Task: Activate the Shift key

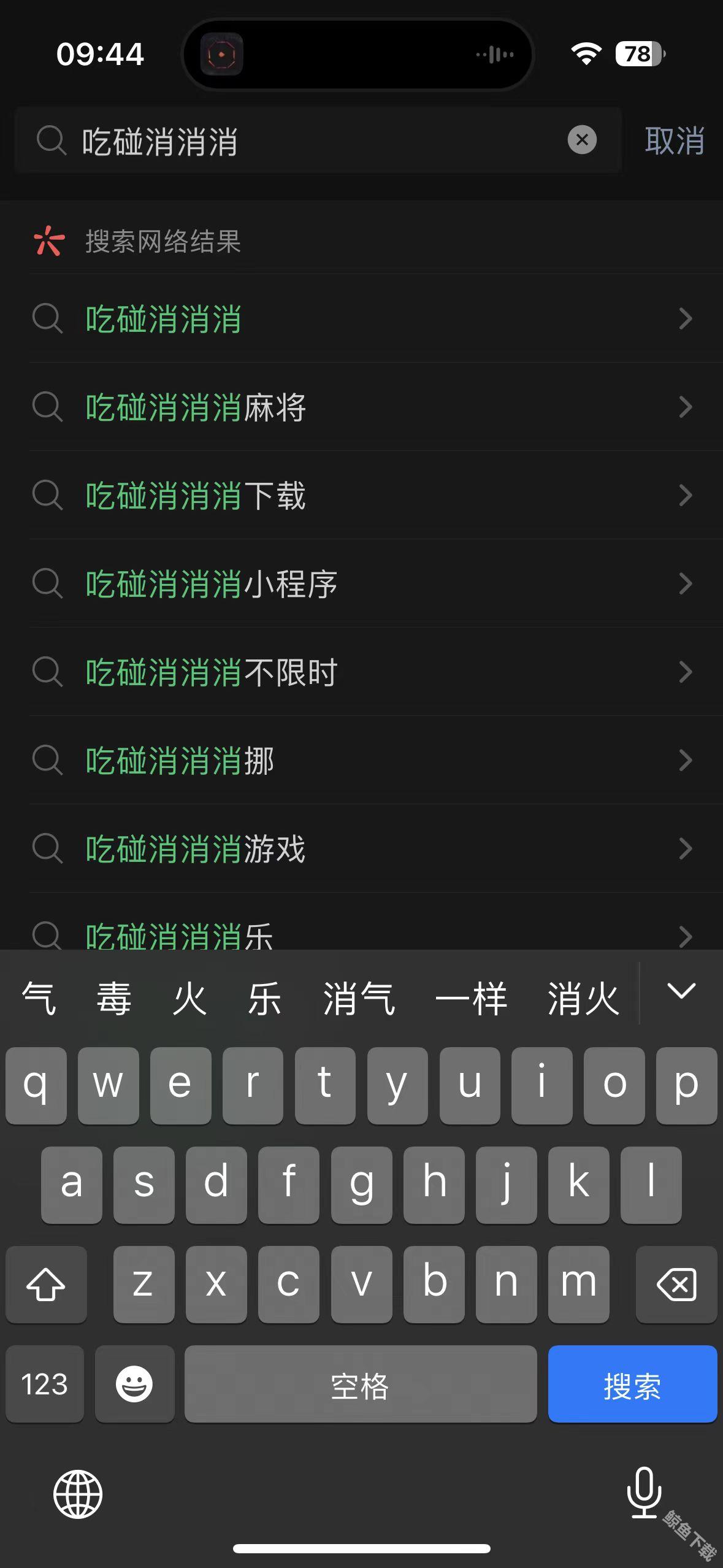Action: click(x=46, y=1284)
